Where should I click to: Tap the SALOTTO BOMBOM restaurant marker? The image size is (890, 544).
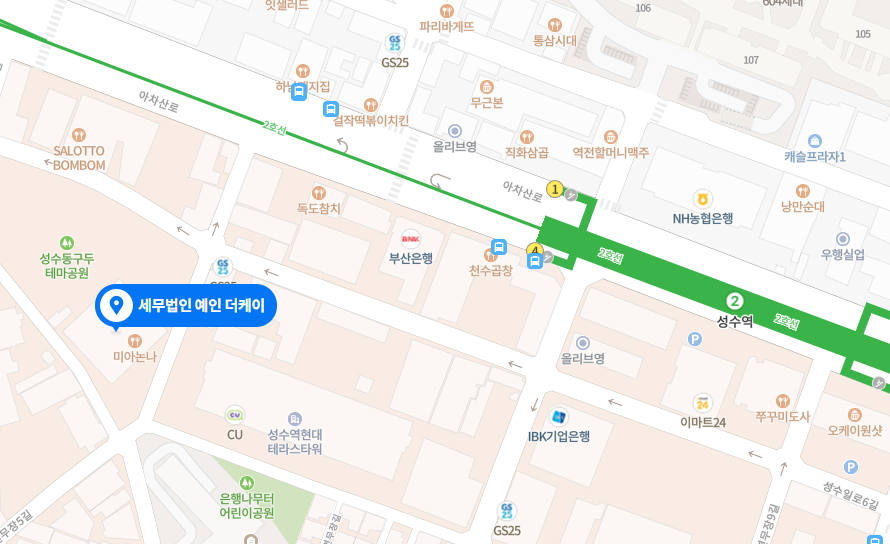click(79, 135)
